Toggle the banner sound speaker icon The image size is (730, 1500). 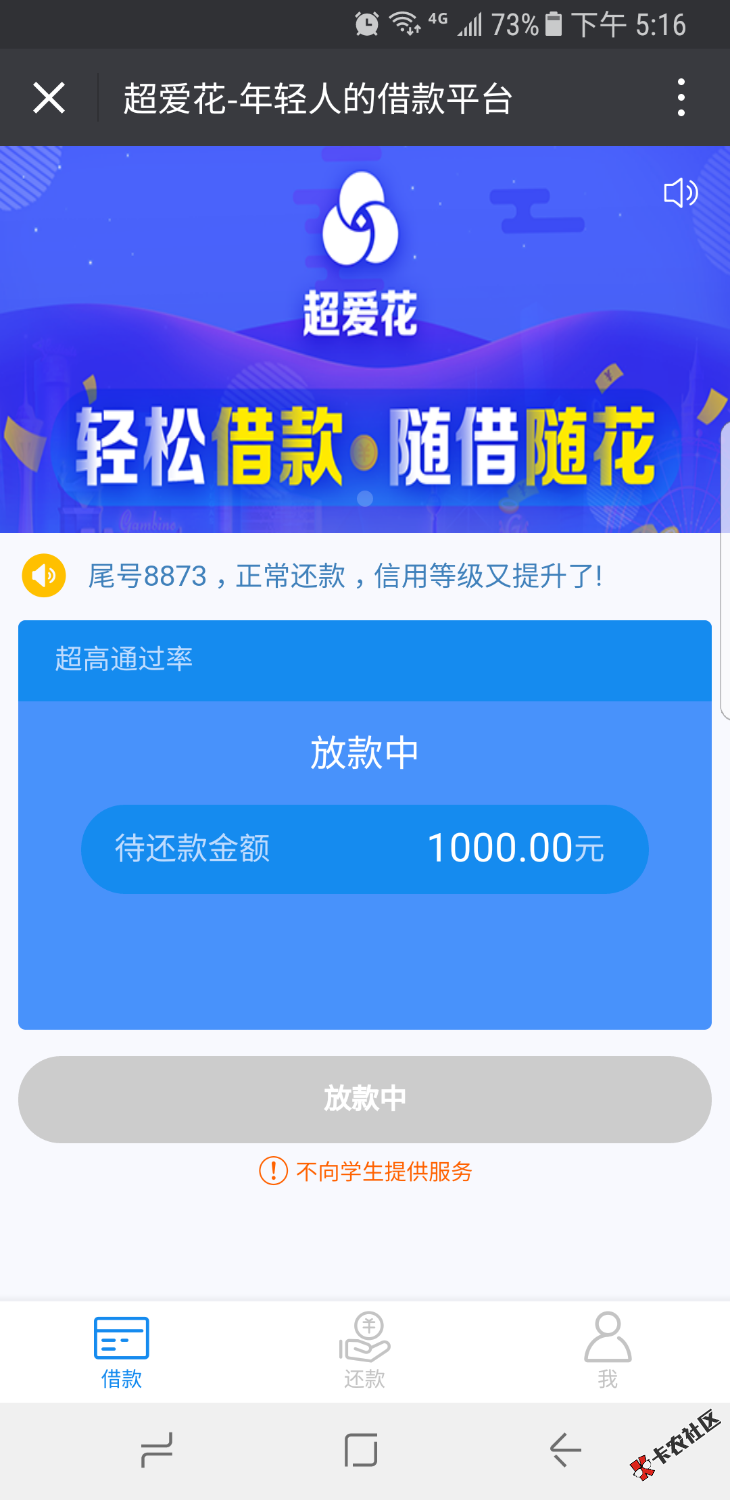[680, 192]
